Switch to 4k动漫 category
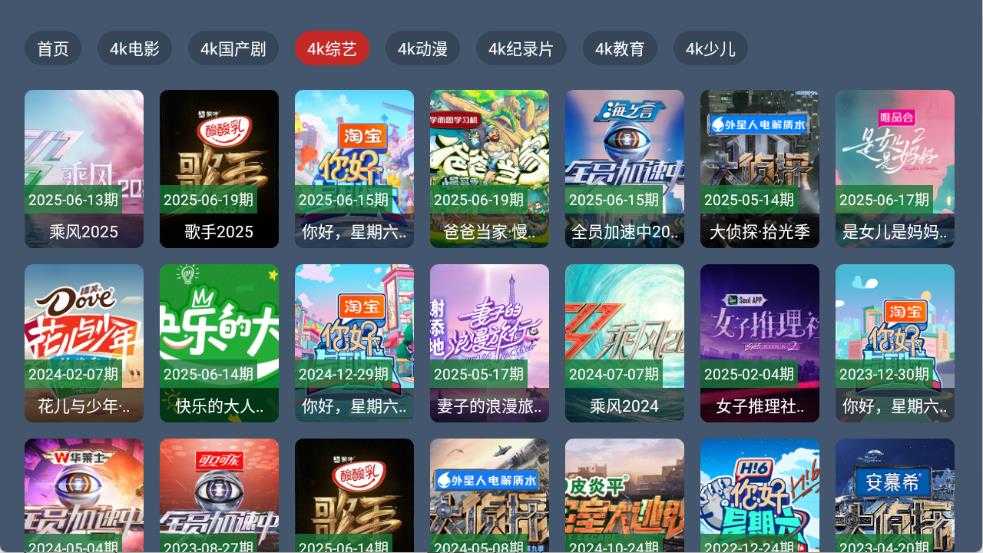 [422, 48]
